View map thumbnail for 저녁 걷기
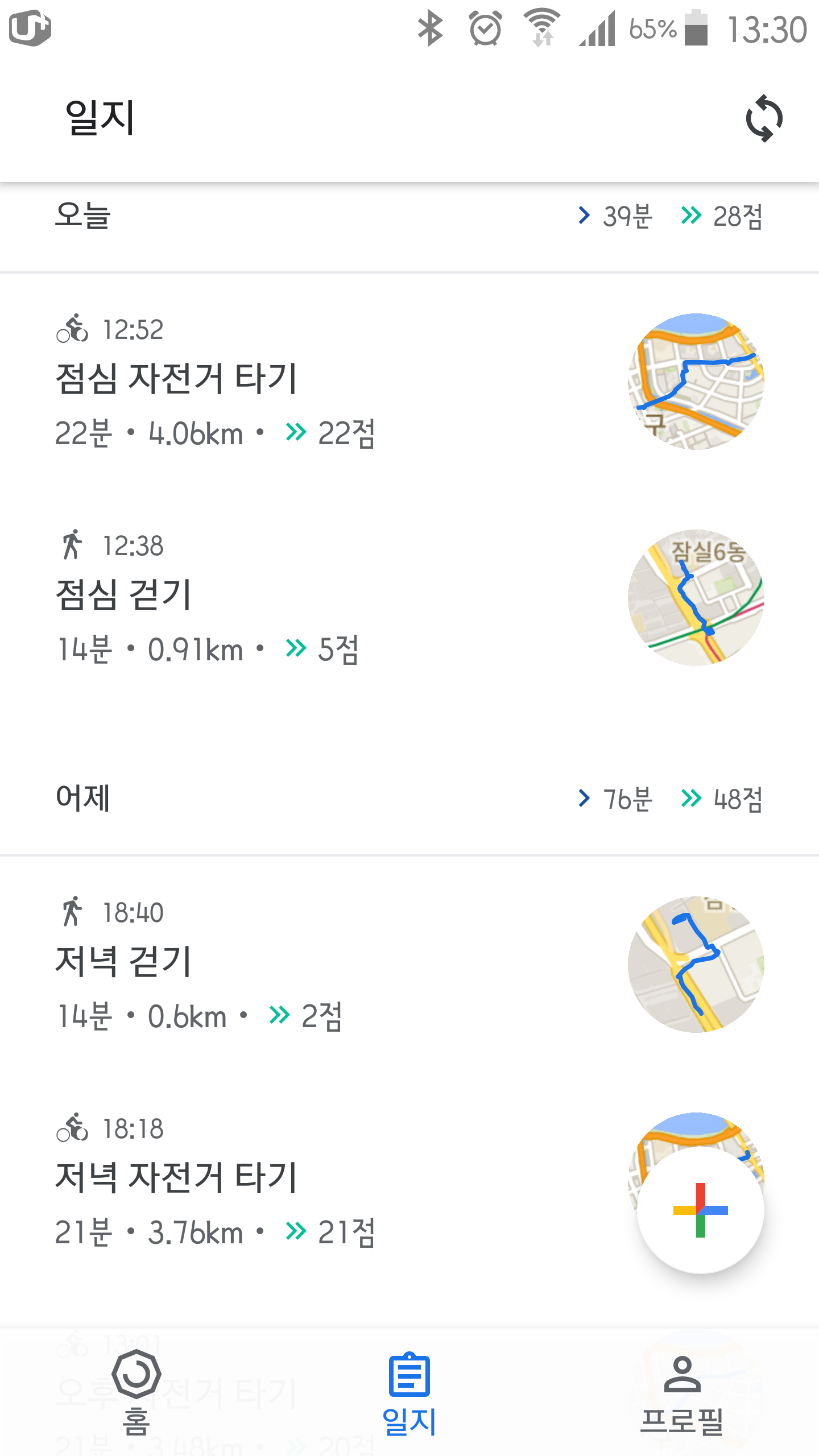 (x=696, y=965)
